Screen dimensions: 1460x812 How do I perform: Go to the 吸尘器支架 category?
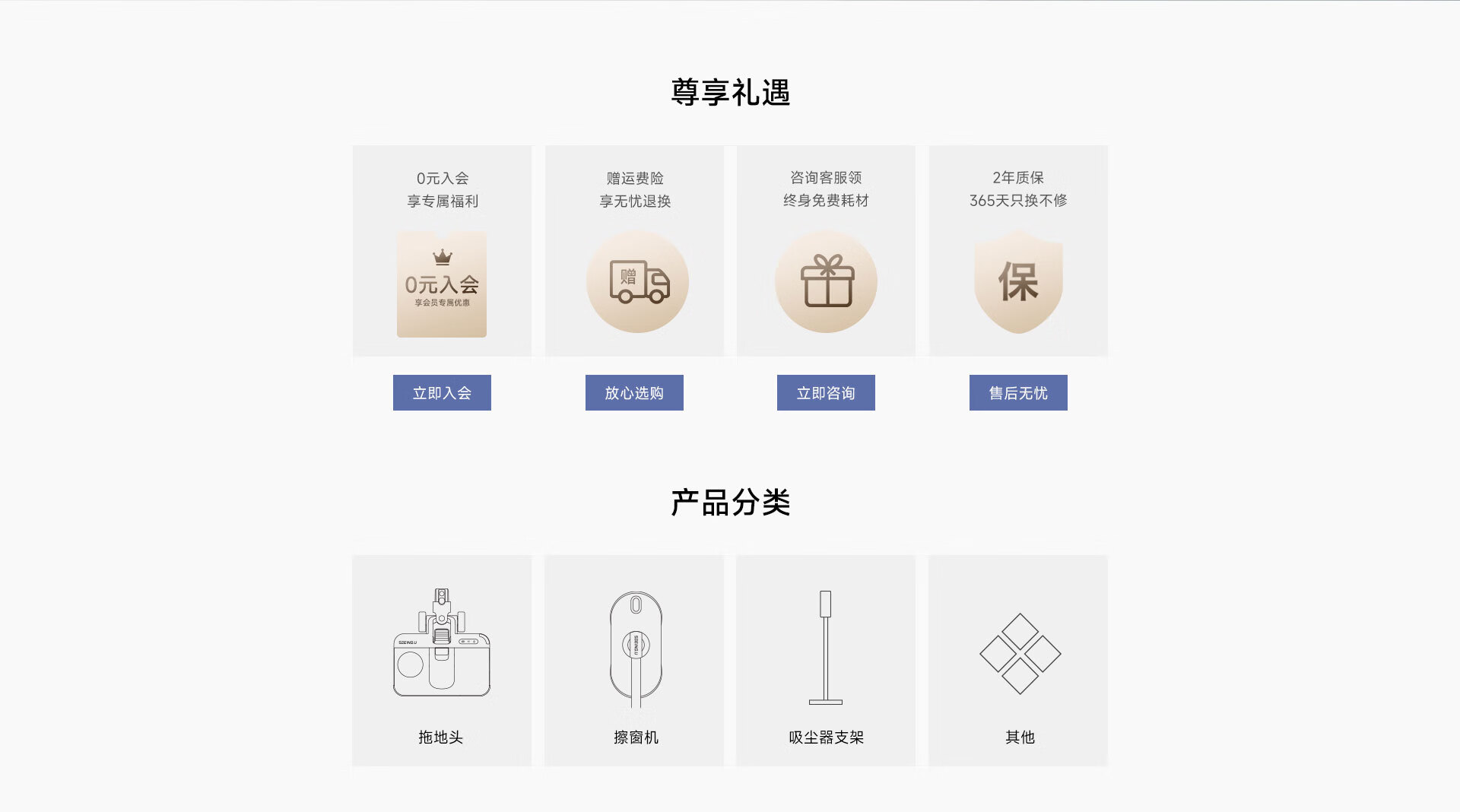point(826,660)
